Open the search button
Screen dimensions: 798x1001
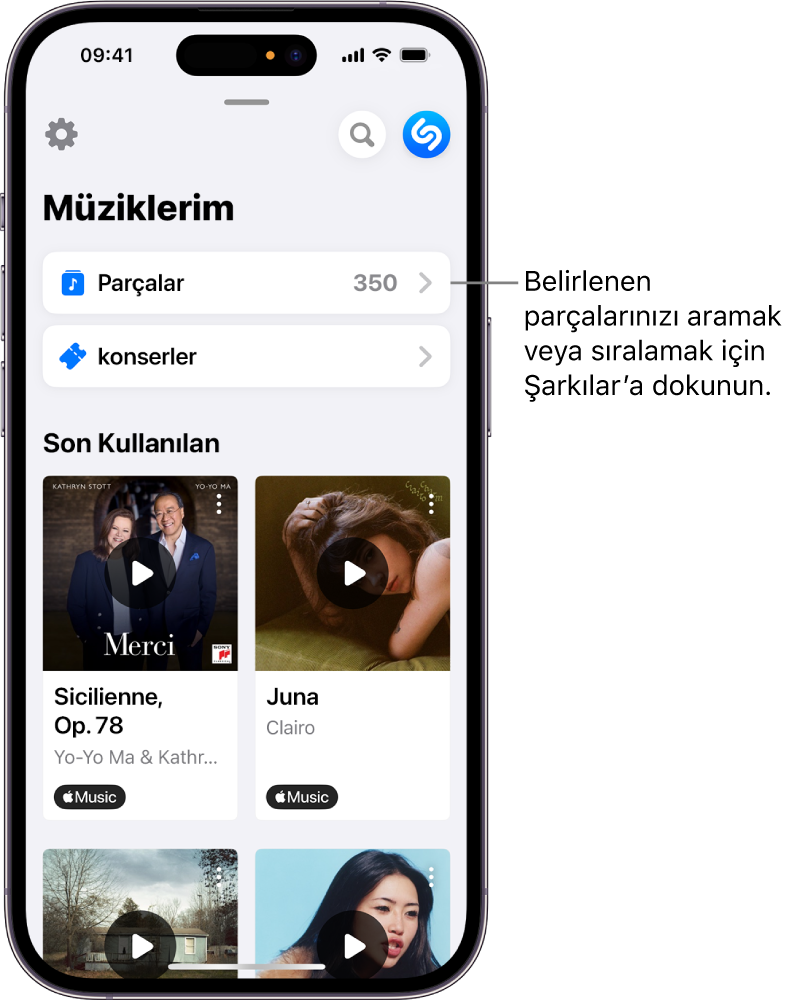(x=362, y=134)
